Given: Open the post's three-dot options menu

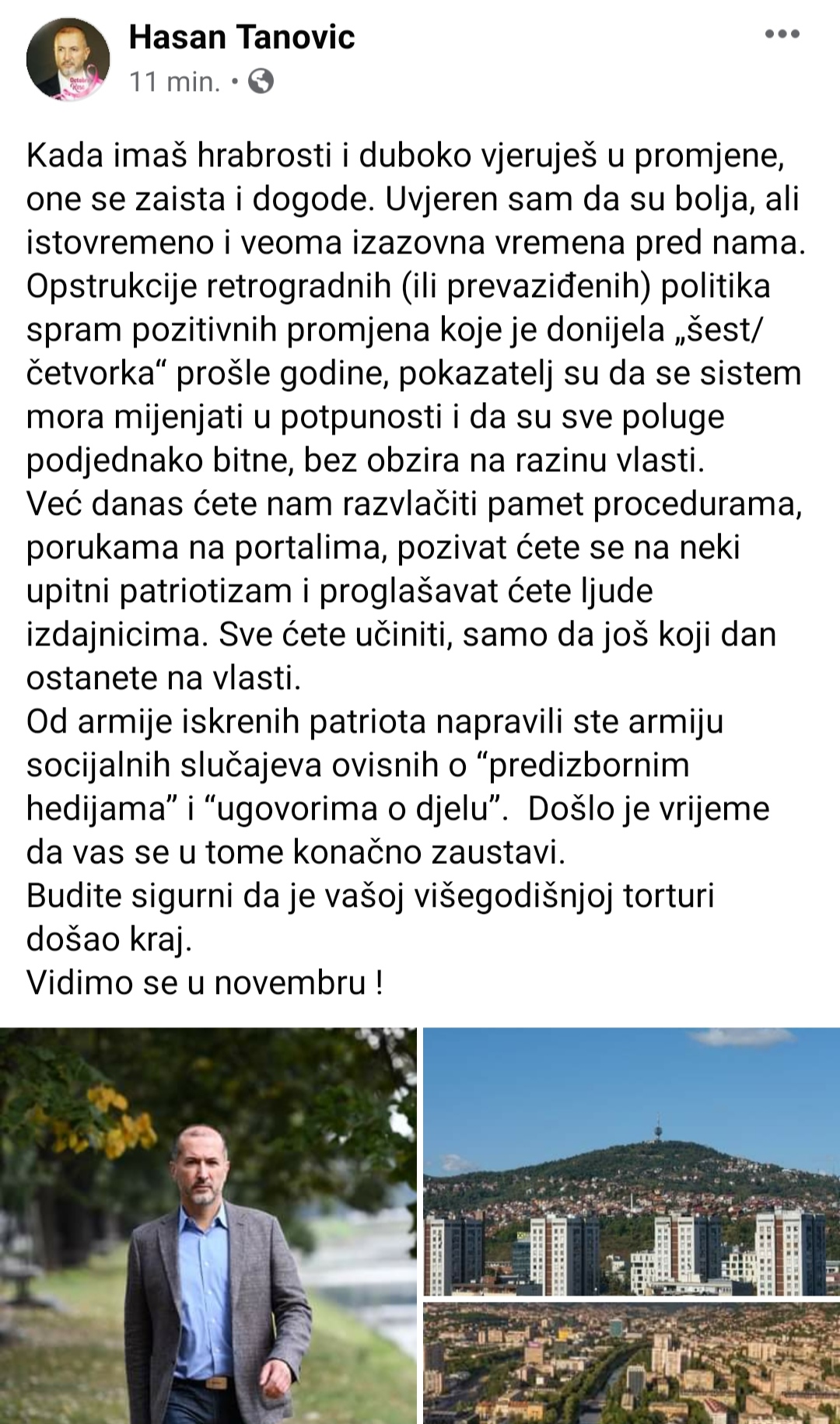Looking at the screenshot, I should [782, 34].
